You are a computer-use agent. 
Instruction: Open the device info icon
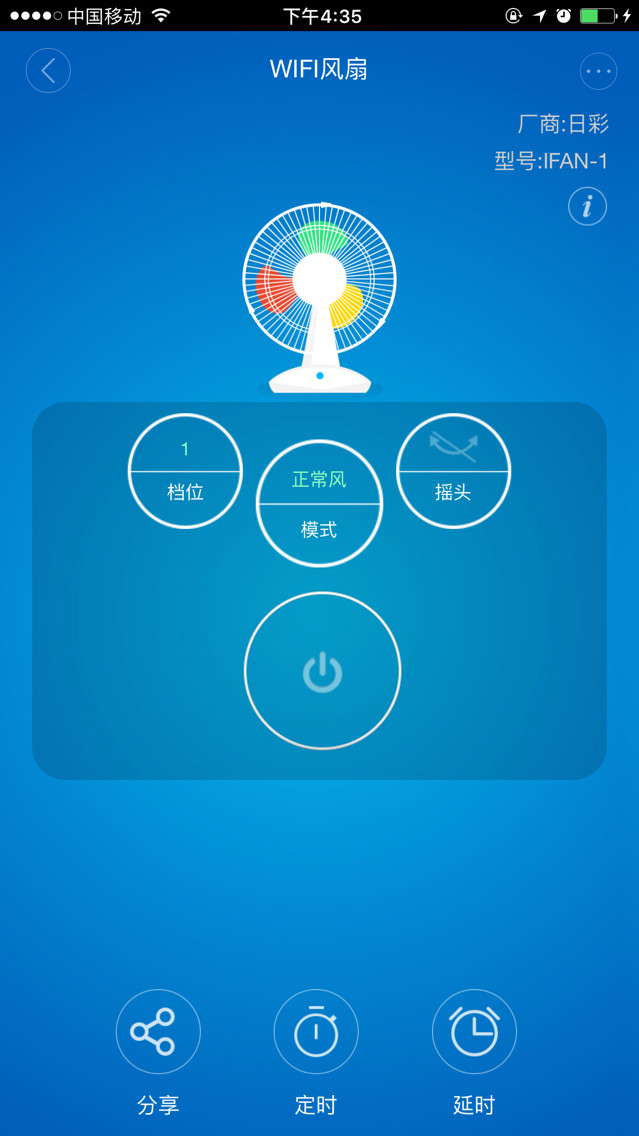pyautogui.click(x=587, y=207)
